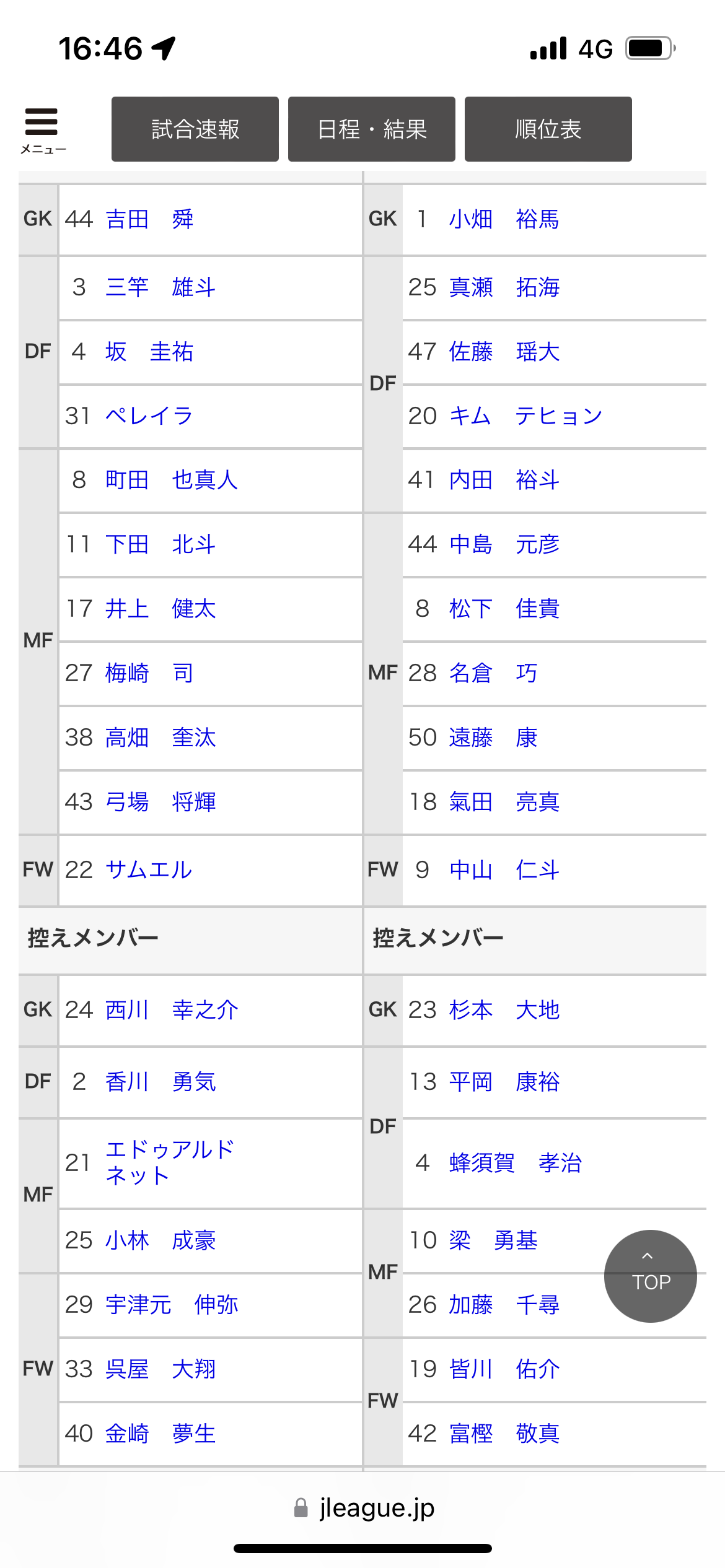Go to 日程・結果 schedule and results
Image resolution: width=725 pixels, height=1568 pixels.
pos(371,129)
